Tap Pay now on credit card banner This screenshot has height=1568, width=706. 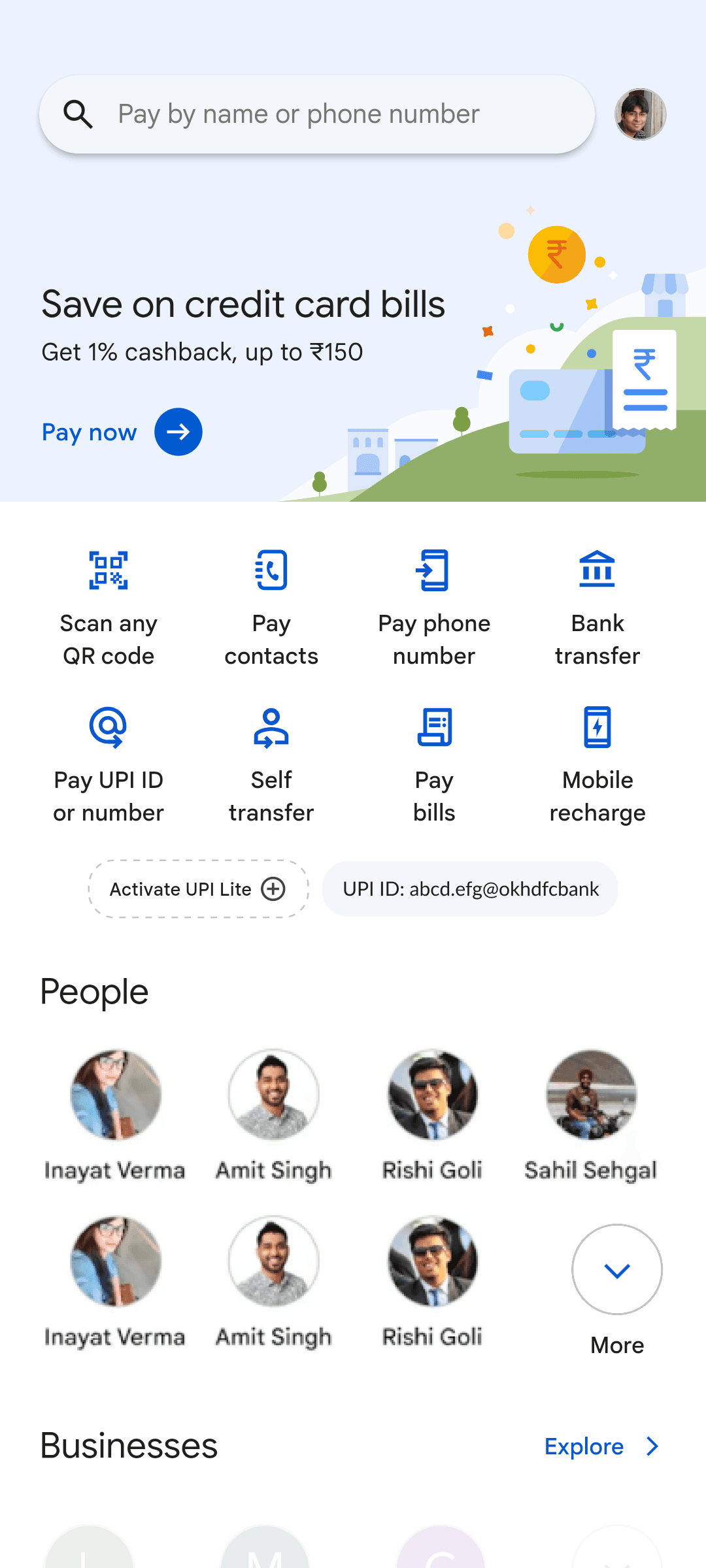click(122, 432)
